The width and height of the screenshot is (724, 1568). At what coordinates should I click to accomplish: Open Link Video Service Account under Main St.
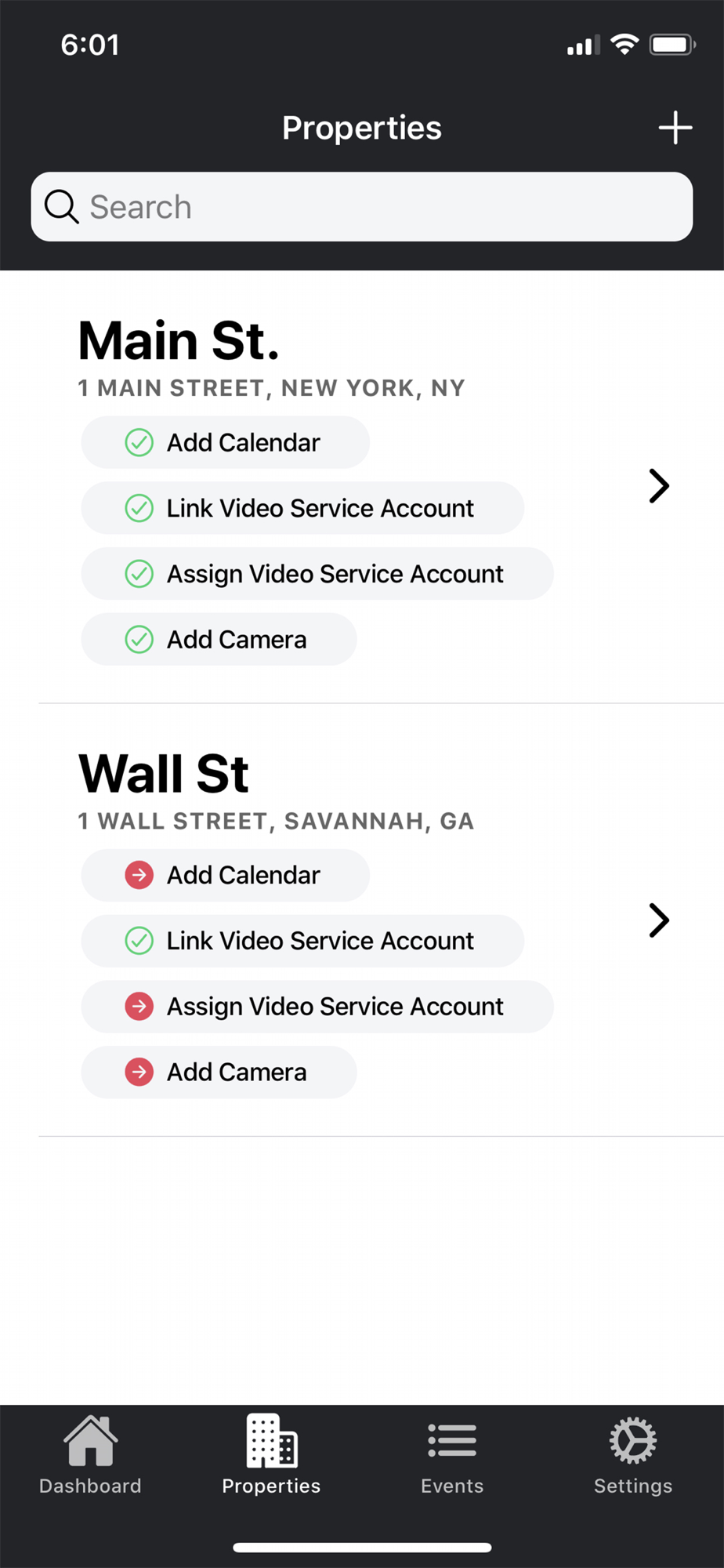[302, 508]
